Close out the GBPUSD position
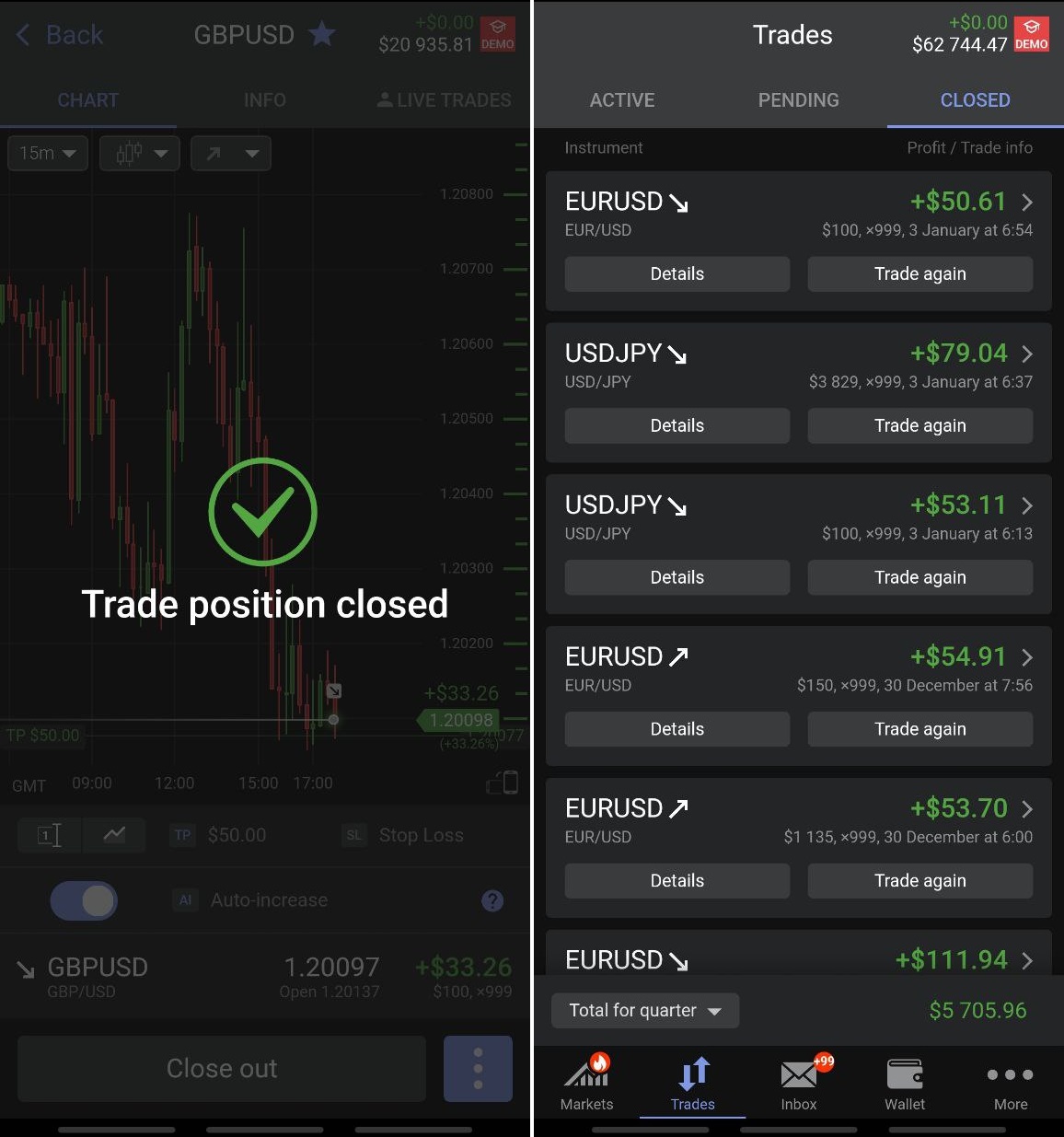The width and height of the screenshot is (1064, 1137). click(x=222, y=1068)
